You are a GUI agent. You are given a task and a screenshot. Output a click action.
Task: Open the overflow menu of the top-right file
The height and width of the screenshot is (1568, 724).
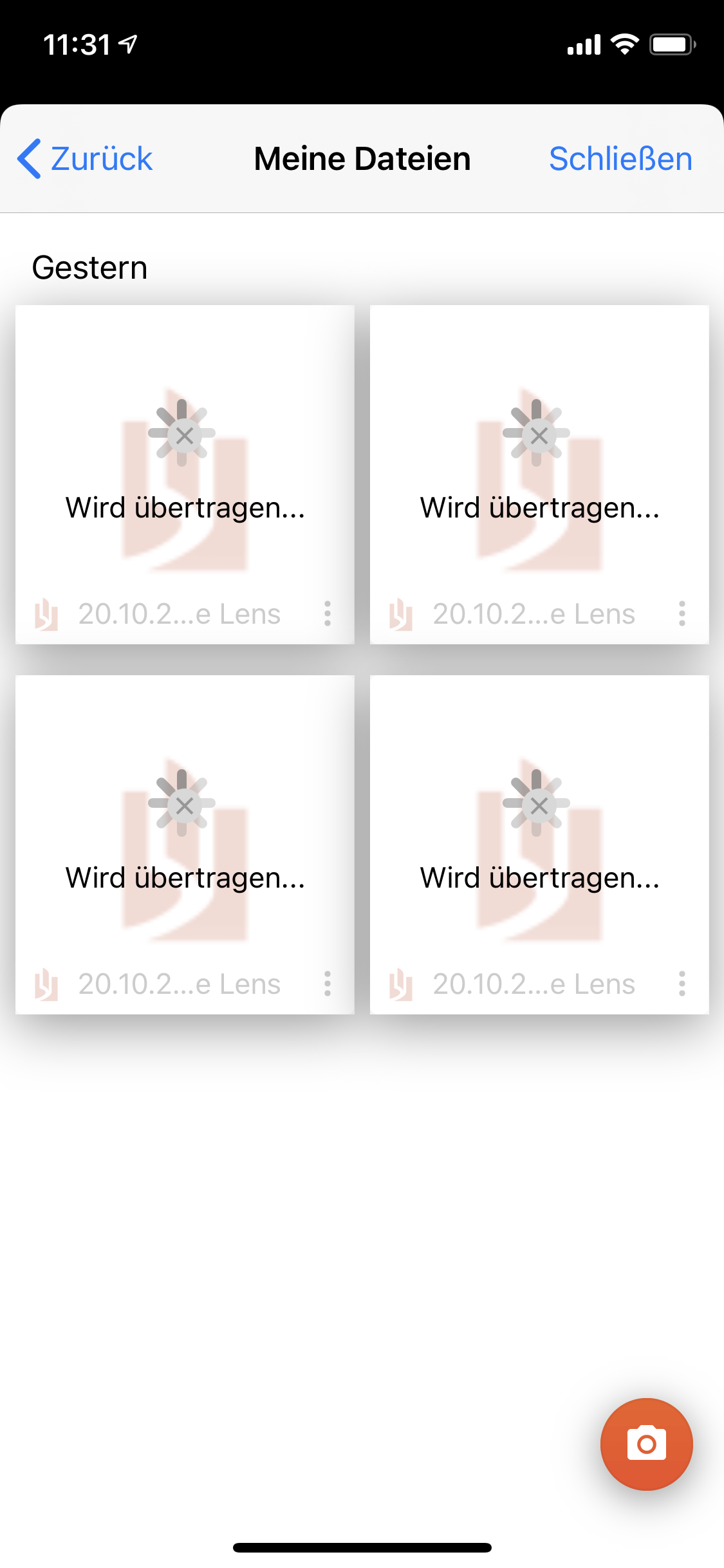[x=682, y=613]
